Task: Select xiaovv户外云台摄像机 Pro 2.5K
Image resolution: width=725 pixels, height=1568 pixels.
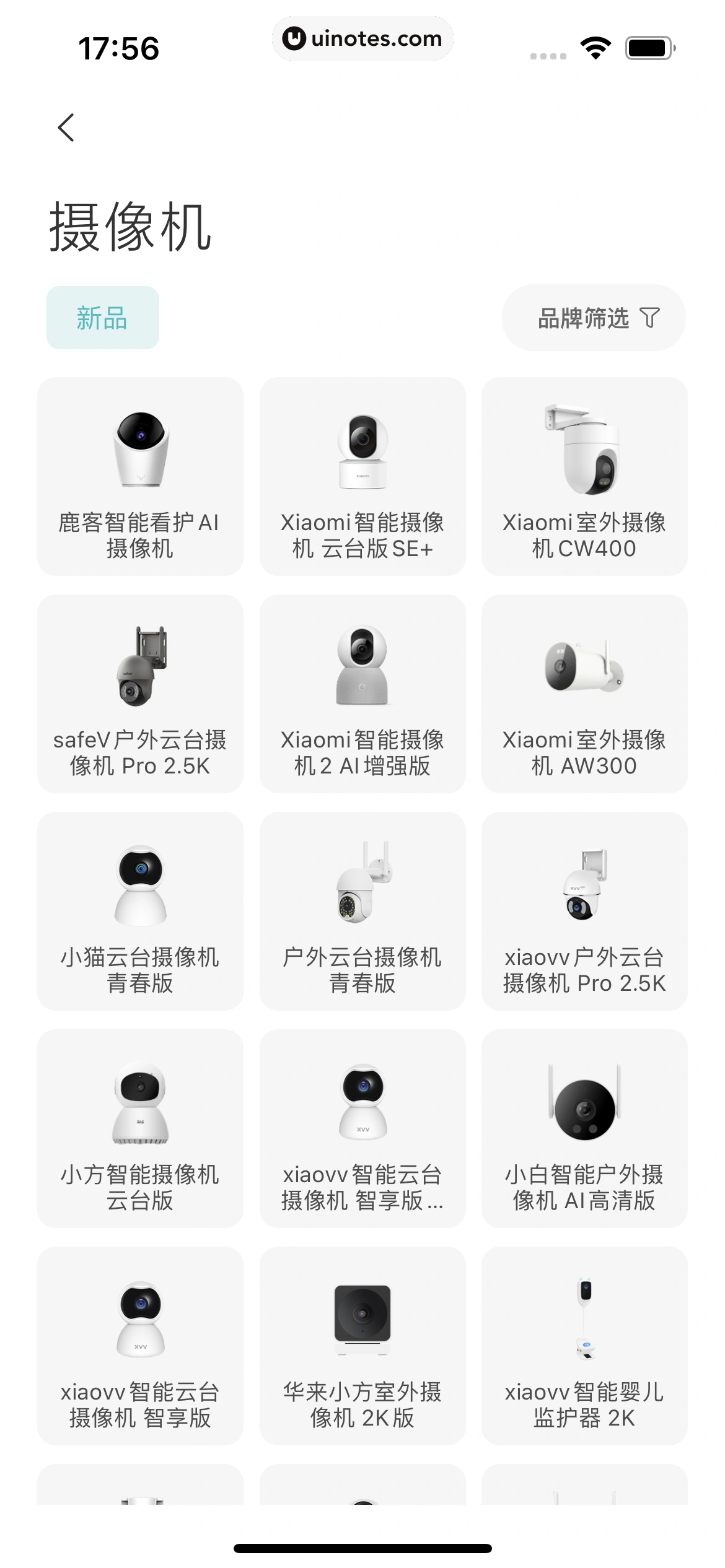Action: pos(584,911)
